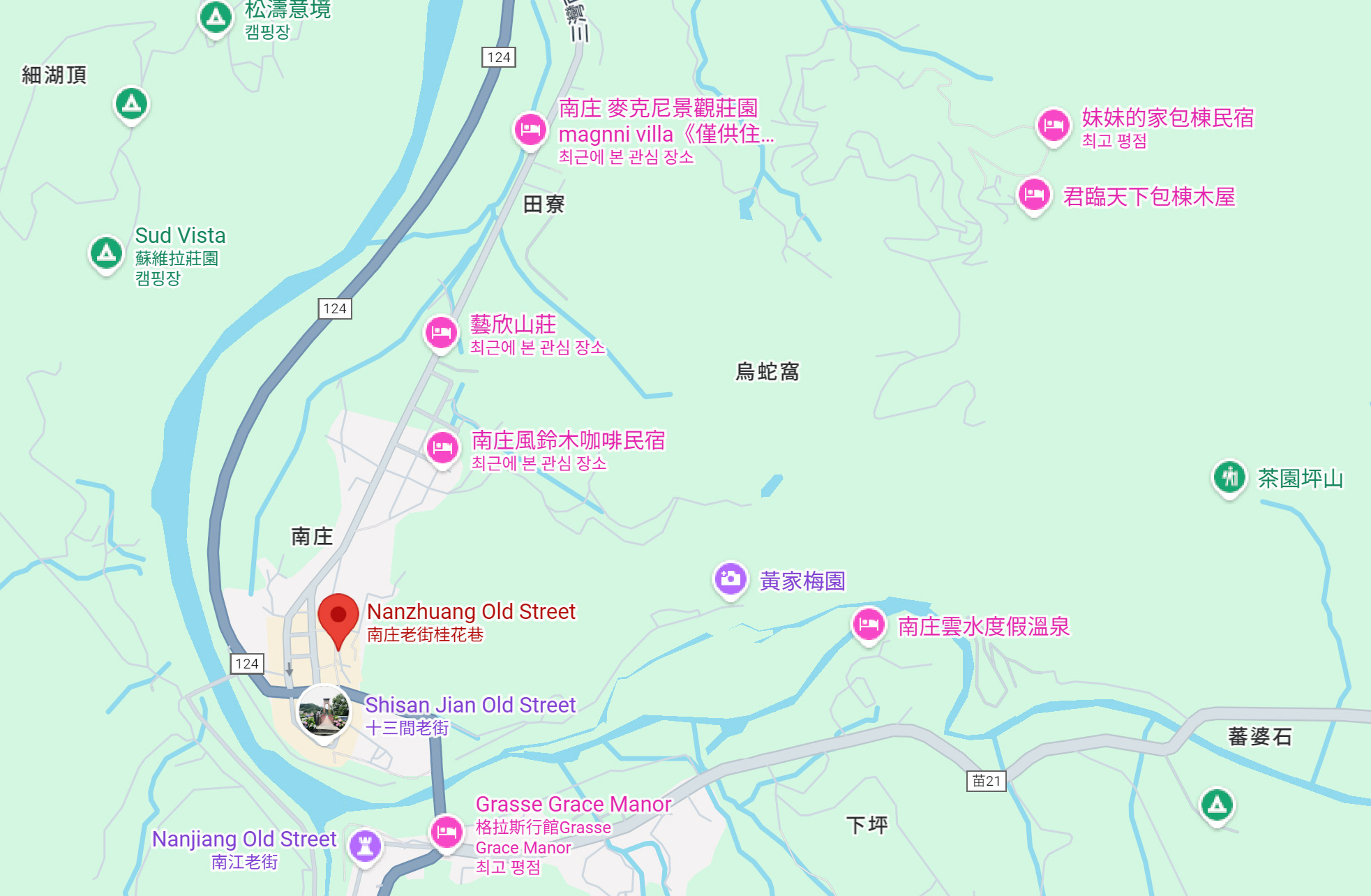This screenshot has width=1371, height=896.
Task: Select the magnni villa lodging marker
Action: [530, 130]
